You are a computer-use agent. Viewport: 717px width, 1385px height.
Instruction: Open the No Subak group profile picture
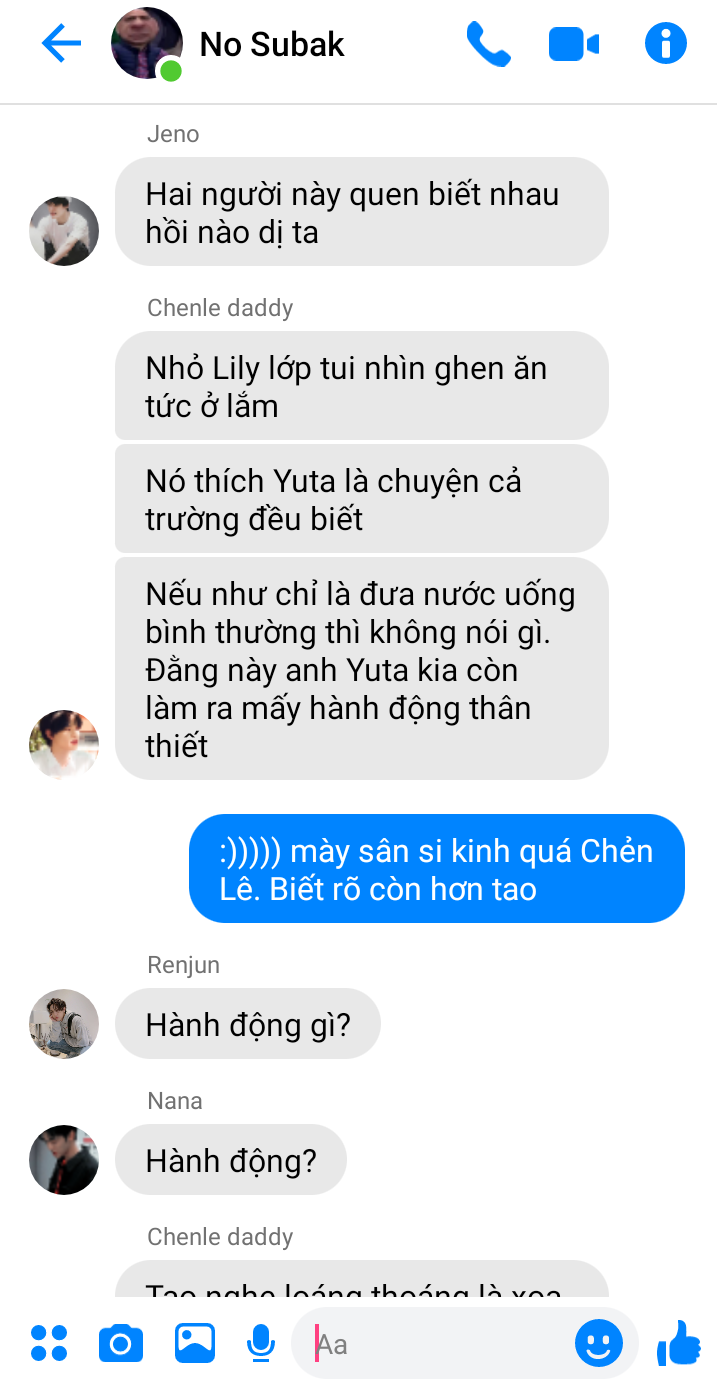click(x=146, y=43)
